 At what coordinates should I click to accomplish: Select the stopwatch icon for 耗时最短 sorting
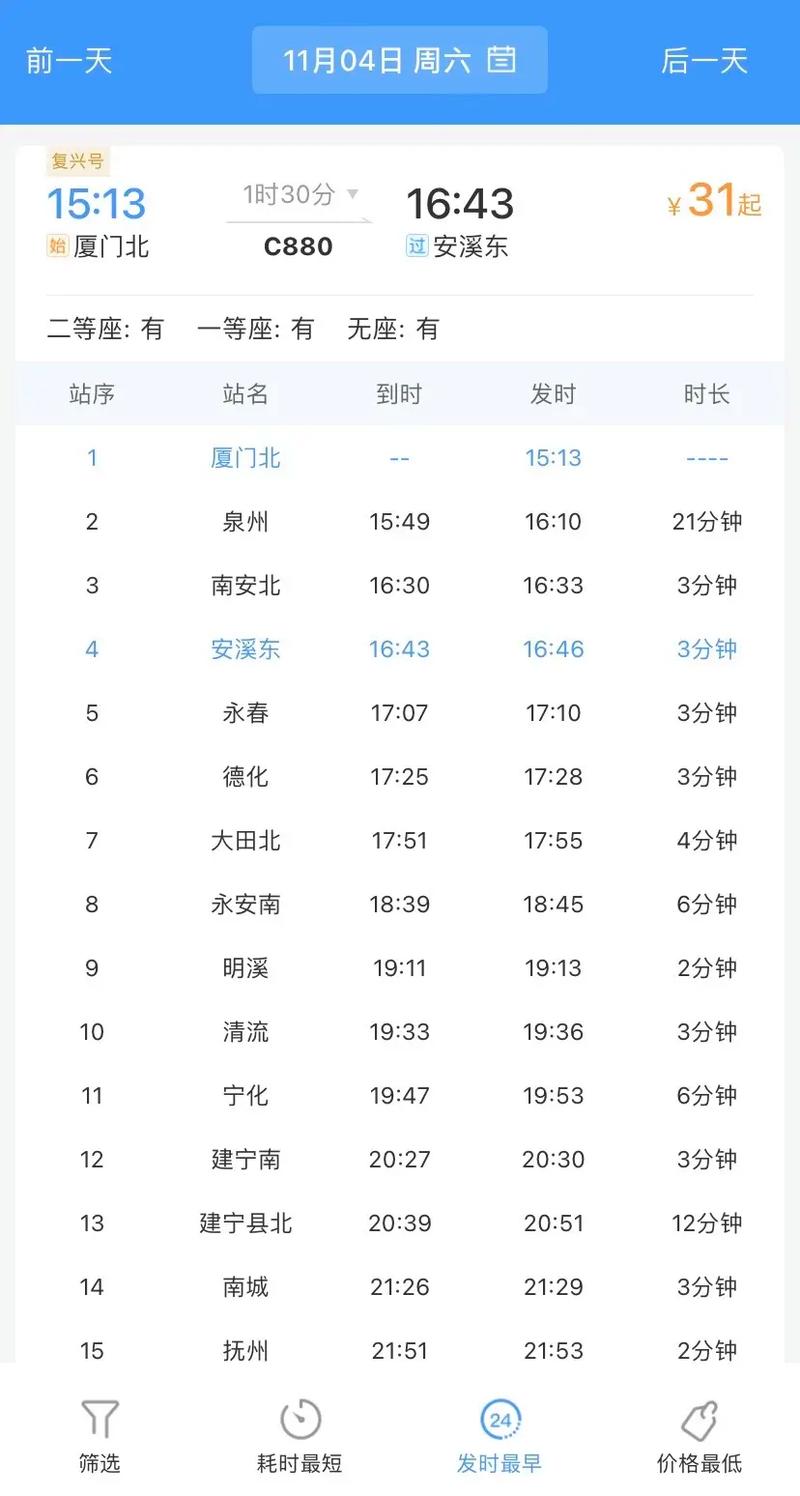298,1419
